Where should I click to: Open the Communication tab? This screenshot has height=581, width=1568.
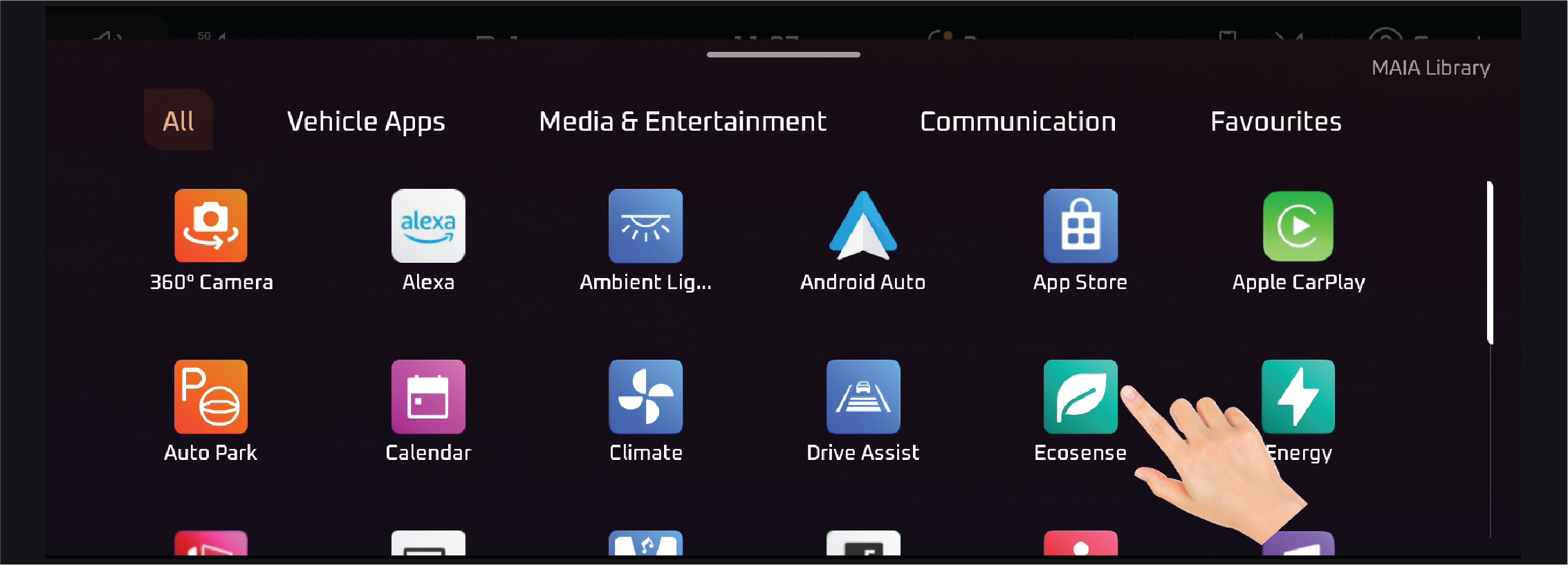click(x=1017, y=122)
